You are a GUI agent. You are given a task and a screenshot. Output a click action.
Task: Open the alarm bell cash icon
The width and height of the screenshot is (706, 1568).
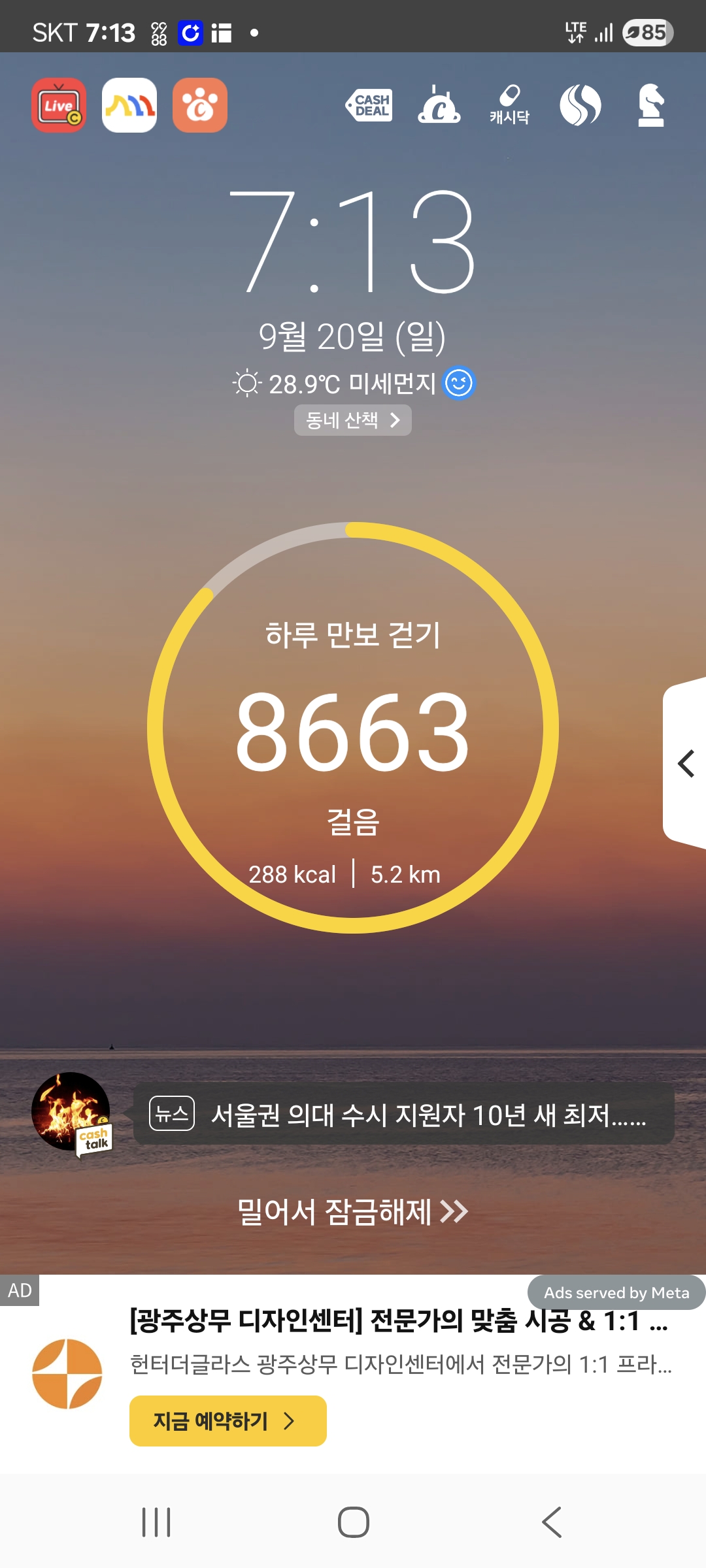[x=439, y=105]
